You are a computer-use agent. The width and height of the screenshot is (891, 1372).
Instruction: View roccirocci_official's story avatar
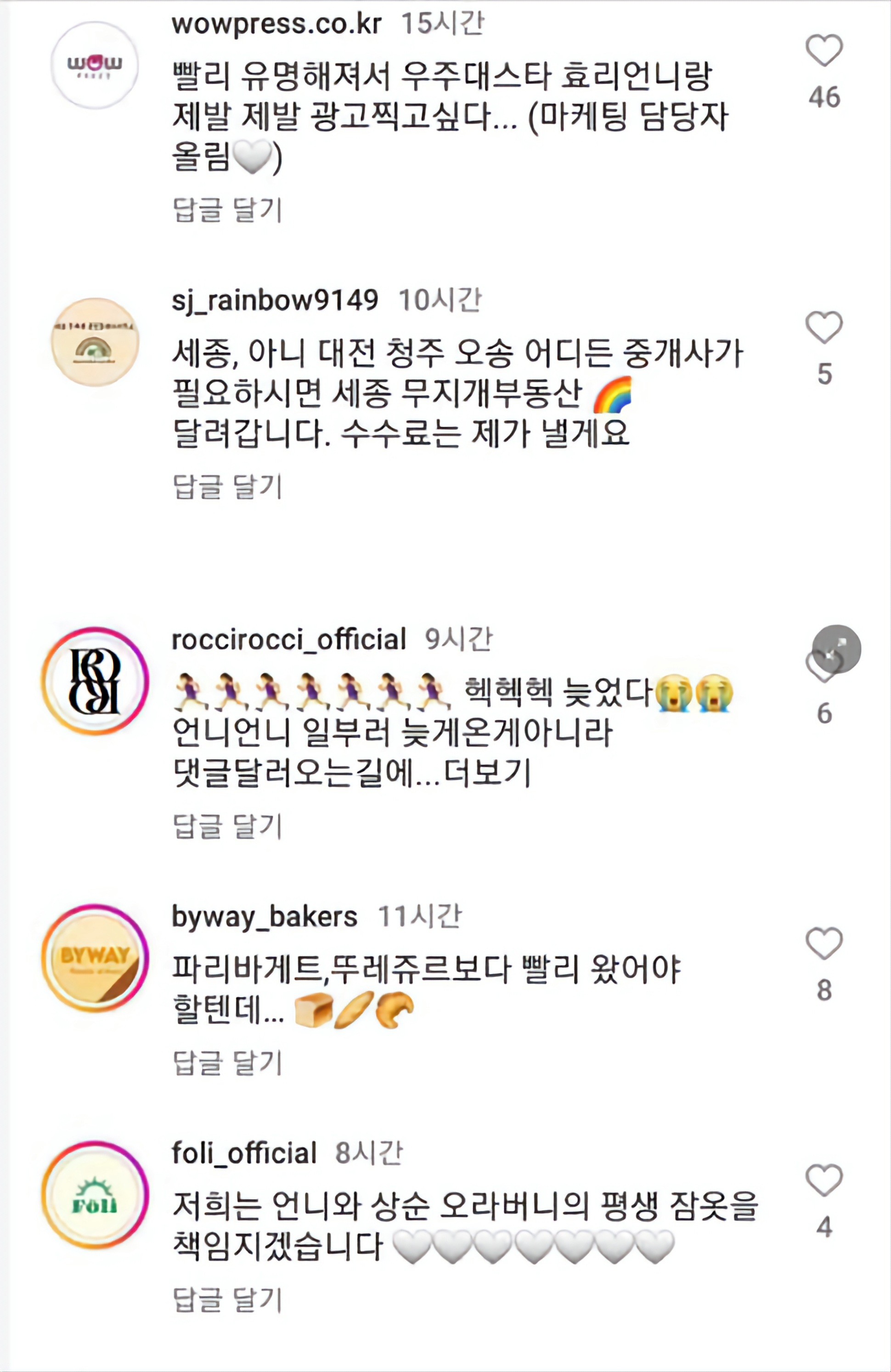pos(95,681)
